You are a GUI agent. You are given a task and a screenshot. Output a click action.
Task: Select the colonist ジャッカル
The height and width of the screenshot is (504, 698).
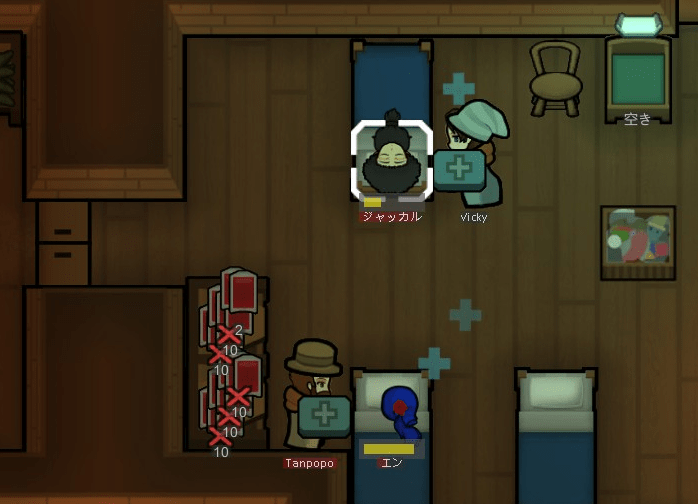pos(391,160)
